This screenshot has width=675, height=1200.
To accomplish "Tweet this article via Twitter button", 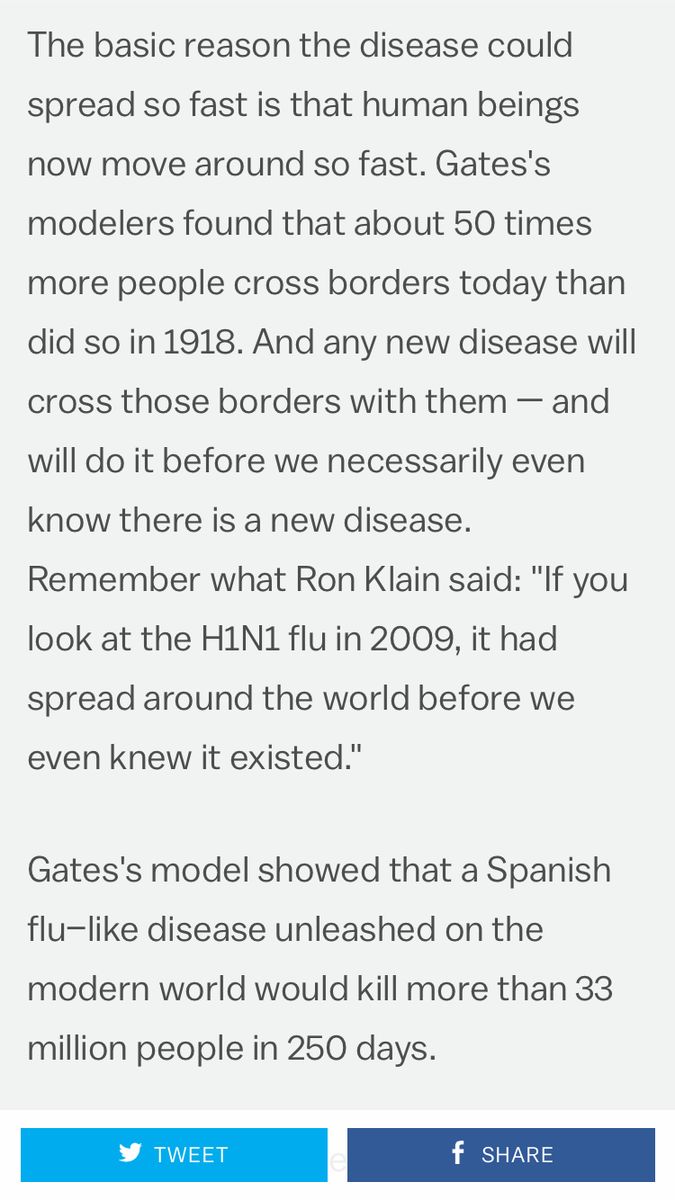I will pyautogui.click(x=174, y=1154).
